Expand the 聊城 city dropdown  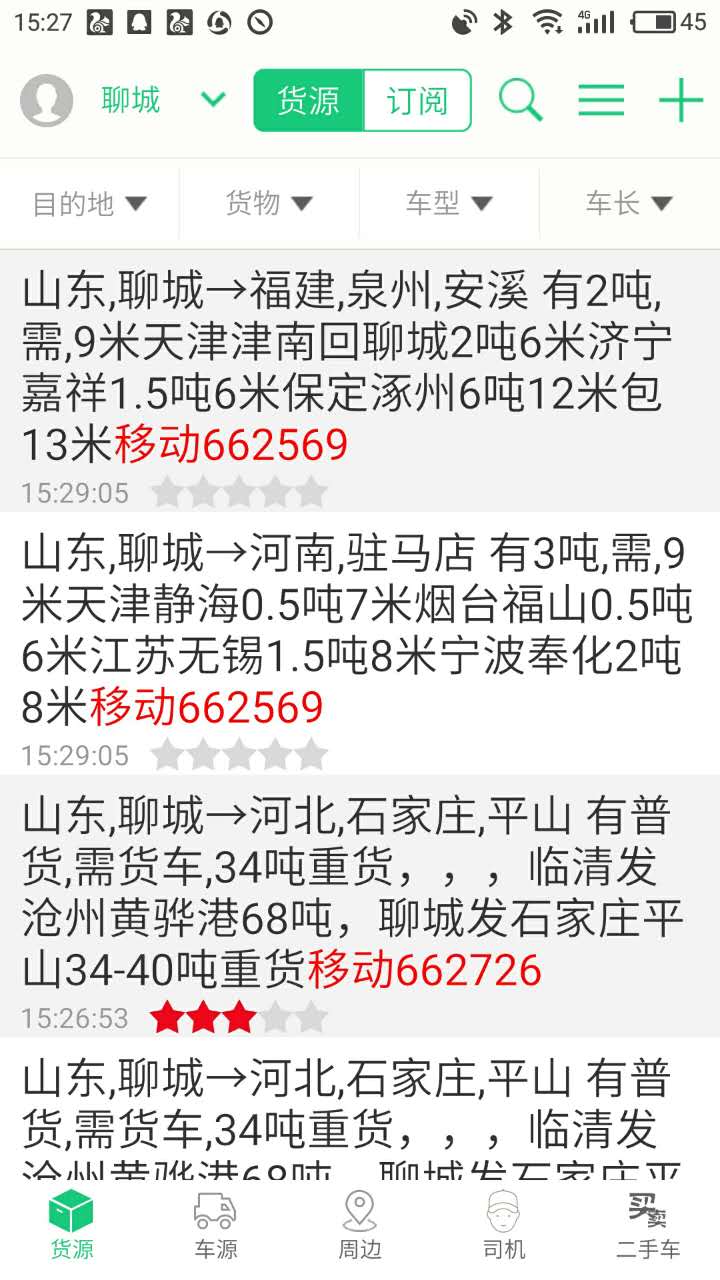point(212,99)
